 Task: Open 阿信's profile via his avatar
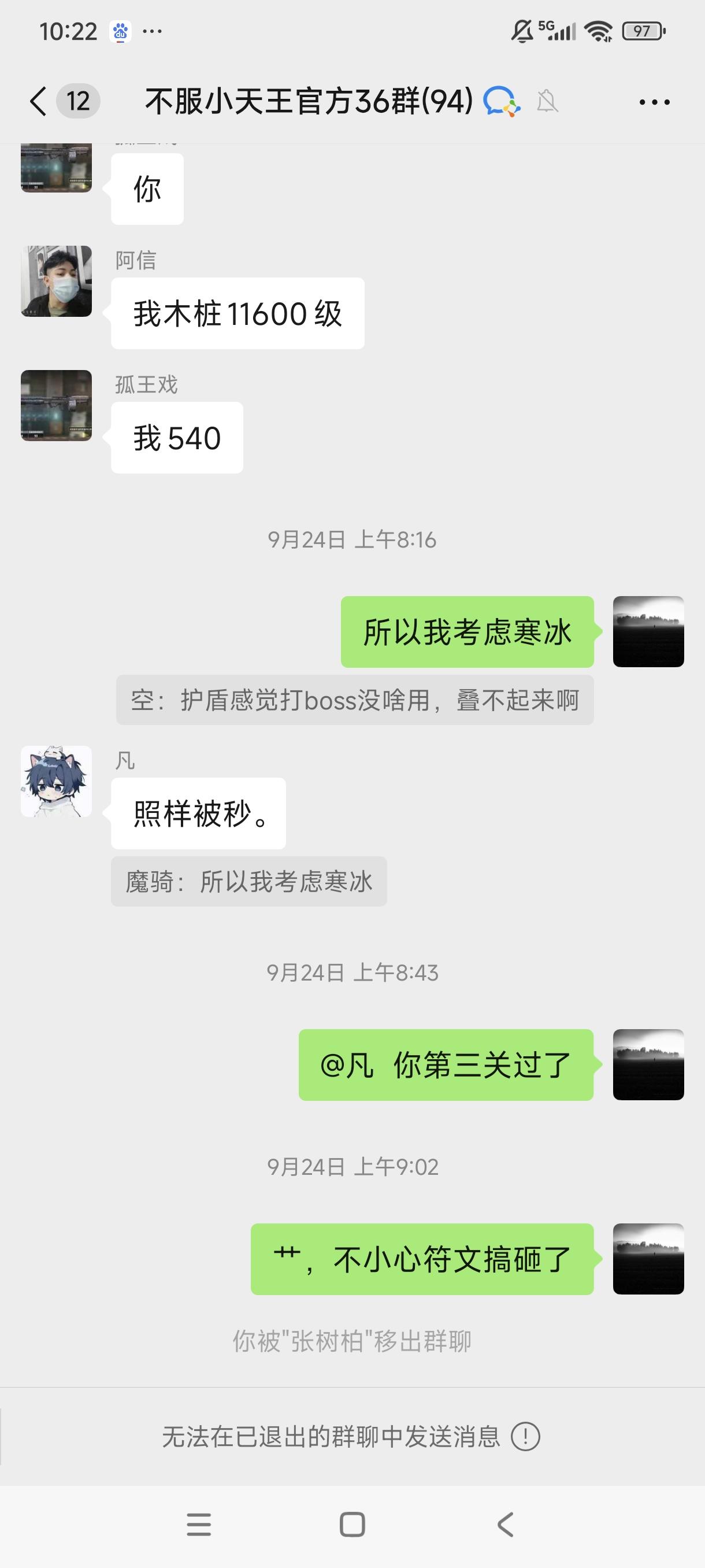coord(55,280)
